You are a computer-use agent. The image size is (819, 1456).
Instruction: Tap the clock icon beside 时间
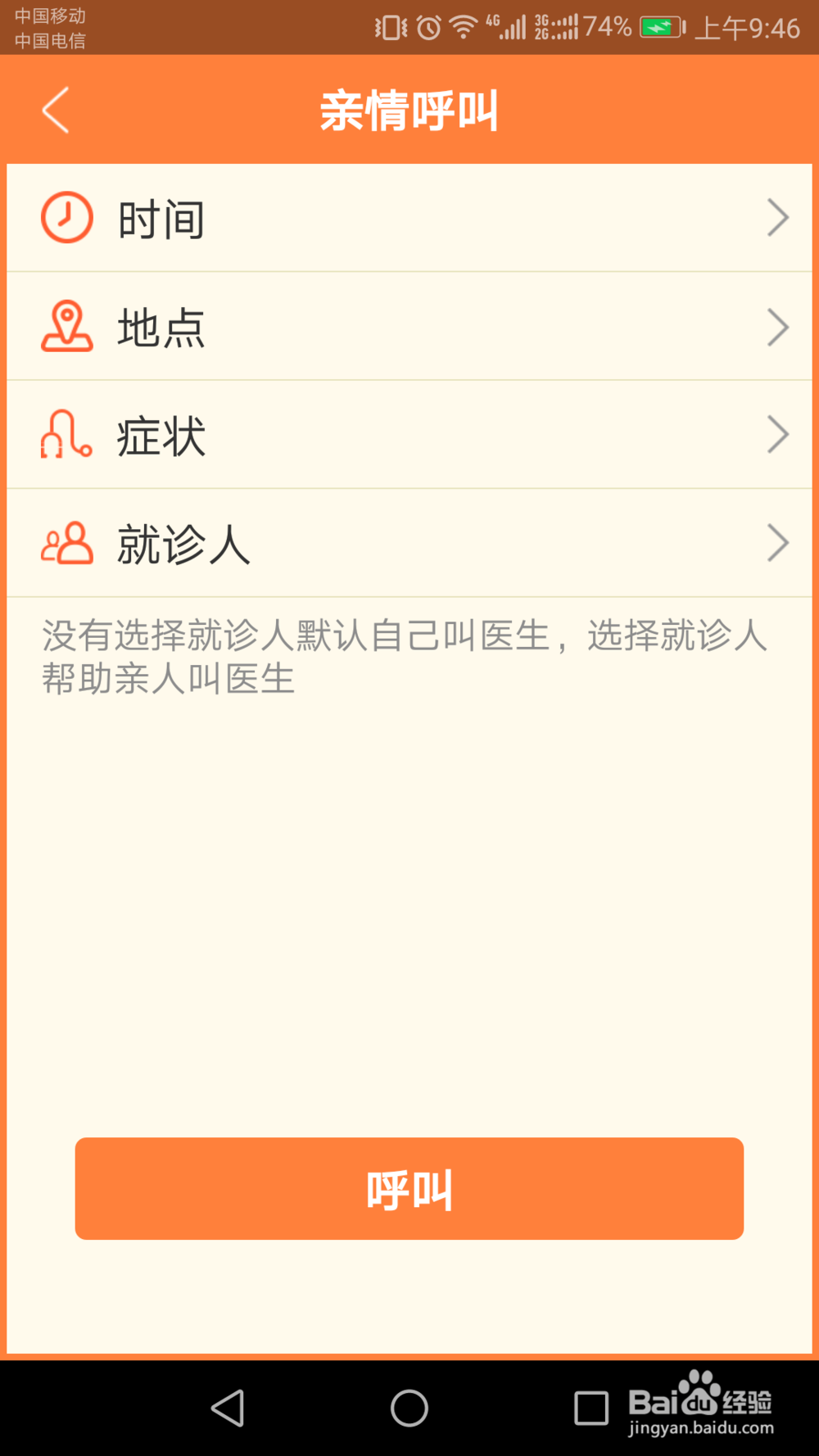click(66, 217)
